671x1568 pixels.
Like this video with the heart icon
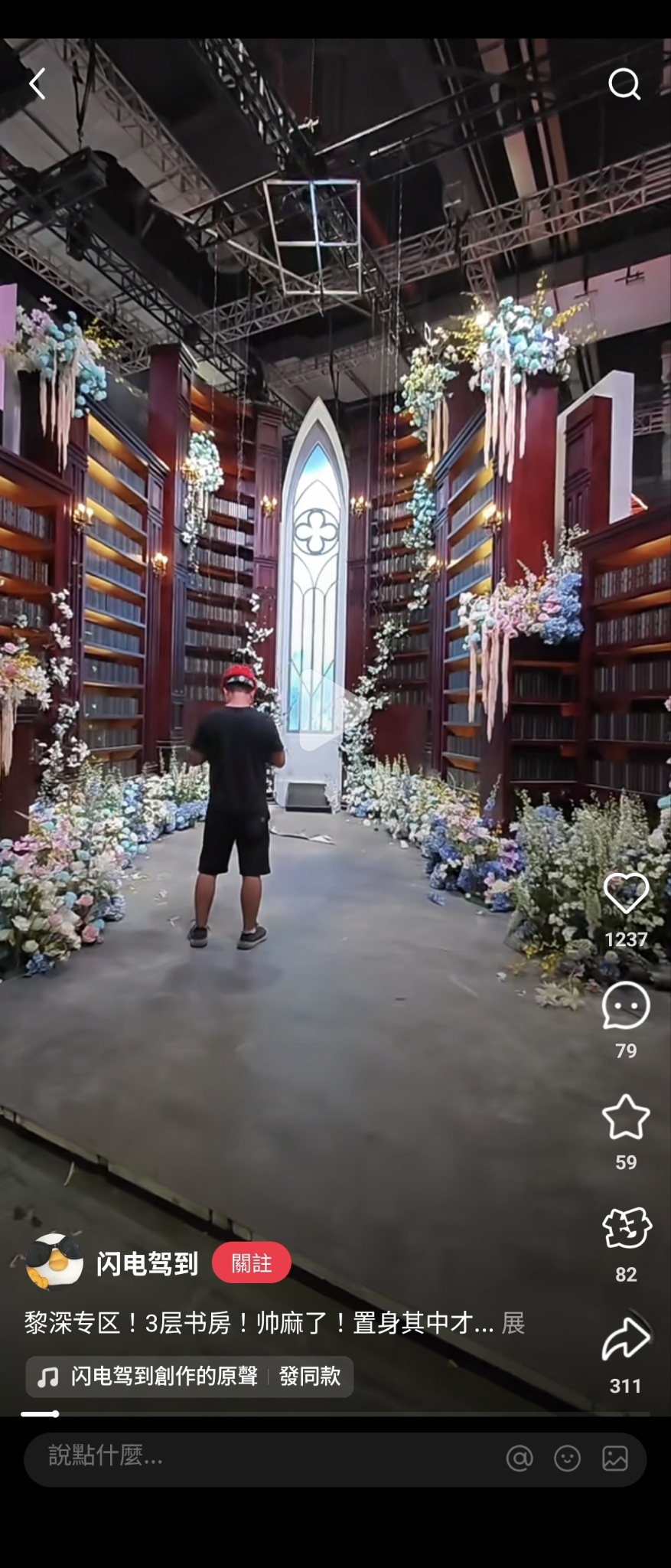[626, 893]
